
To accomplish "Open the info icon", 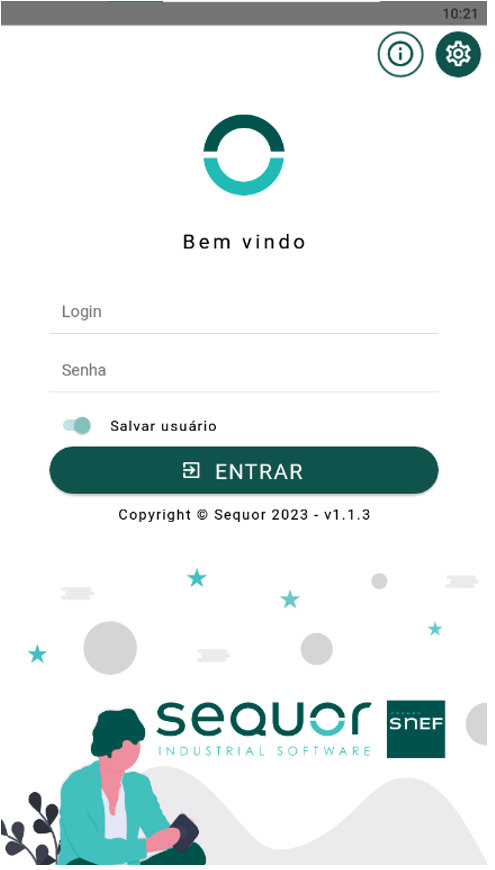I will tap(400, 54).
